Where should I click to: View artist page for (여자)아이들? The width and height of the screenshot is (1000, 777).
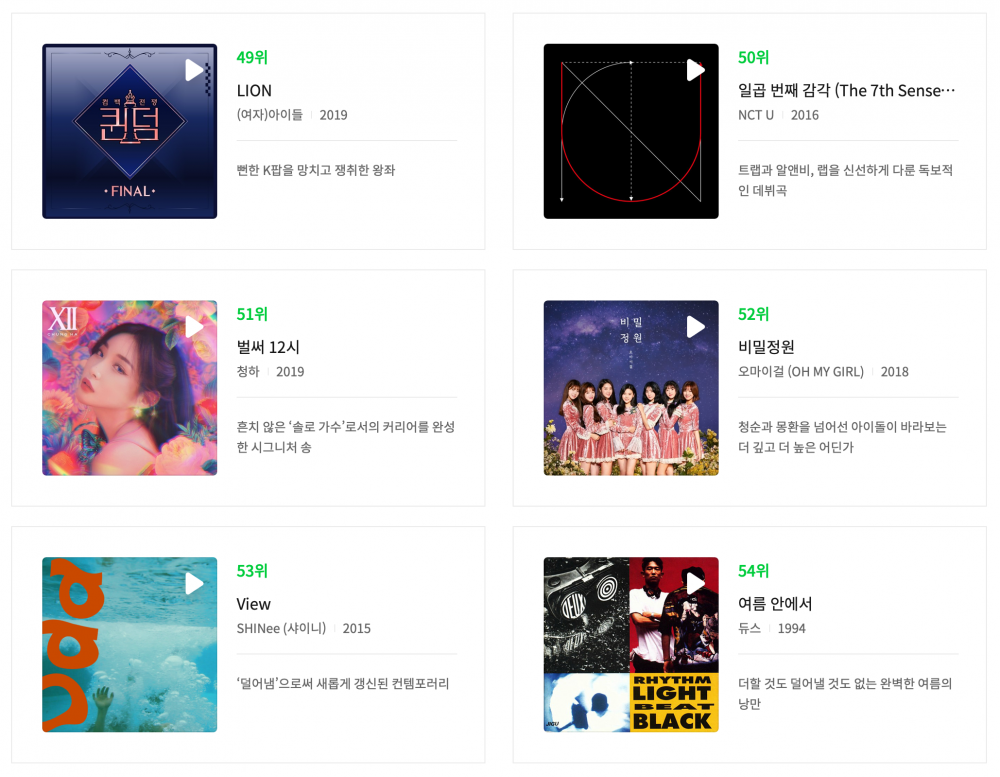(x=270, y=115)
